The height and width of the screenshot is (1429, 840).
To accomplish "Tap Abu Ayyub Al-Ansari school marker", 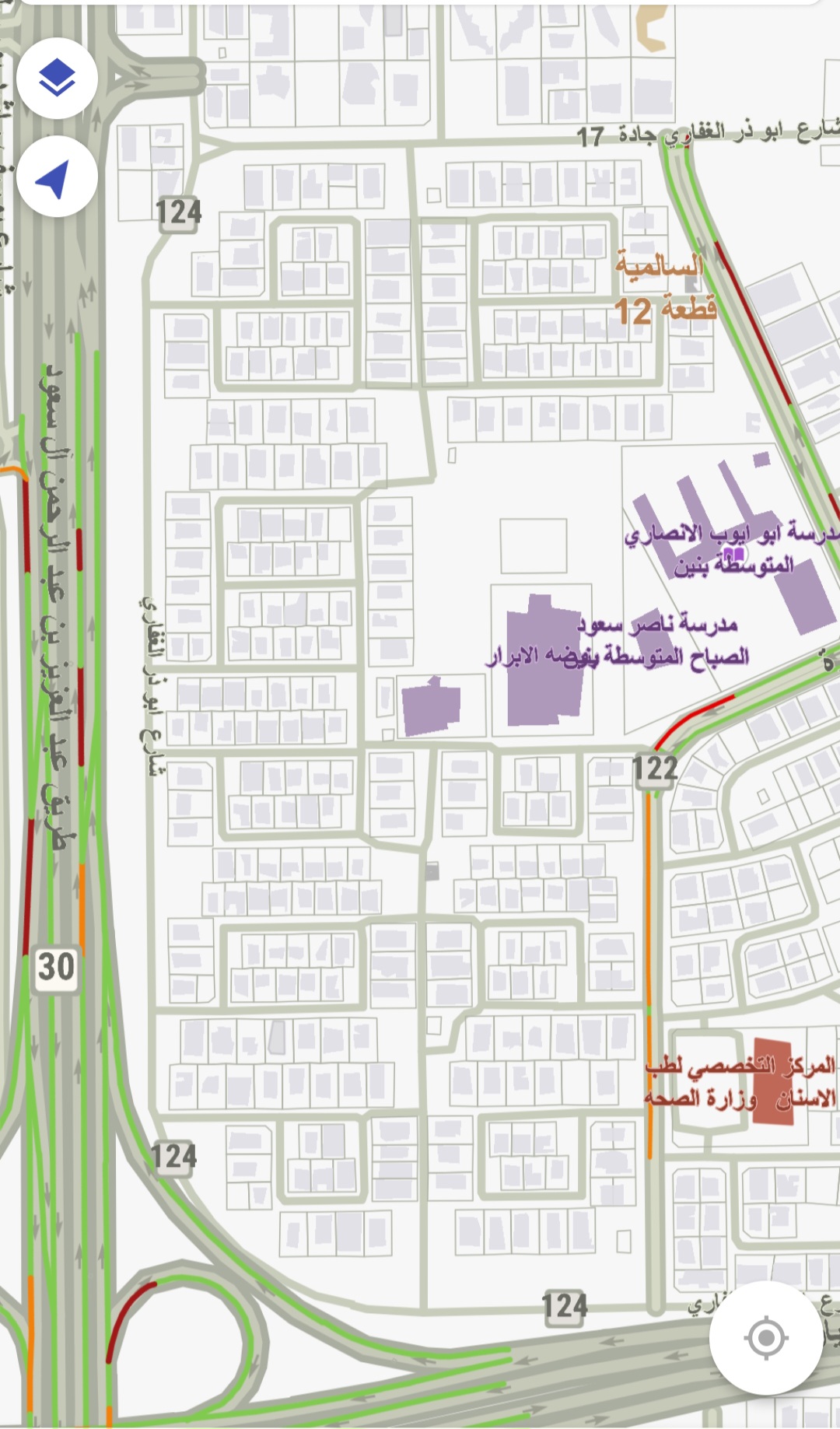I will pos(733,555).
